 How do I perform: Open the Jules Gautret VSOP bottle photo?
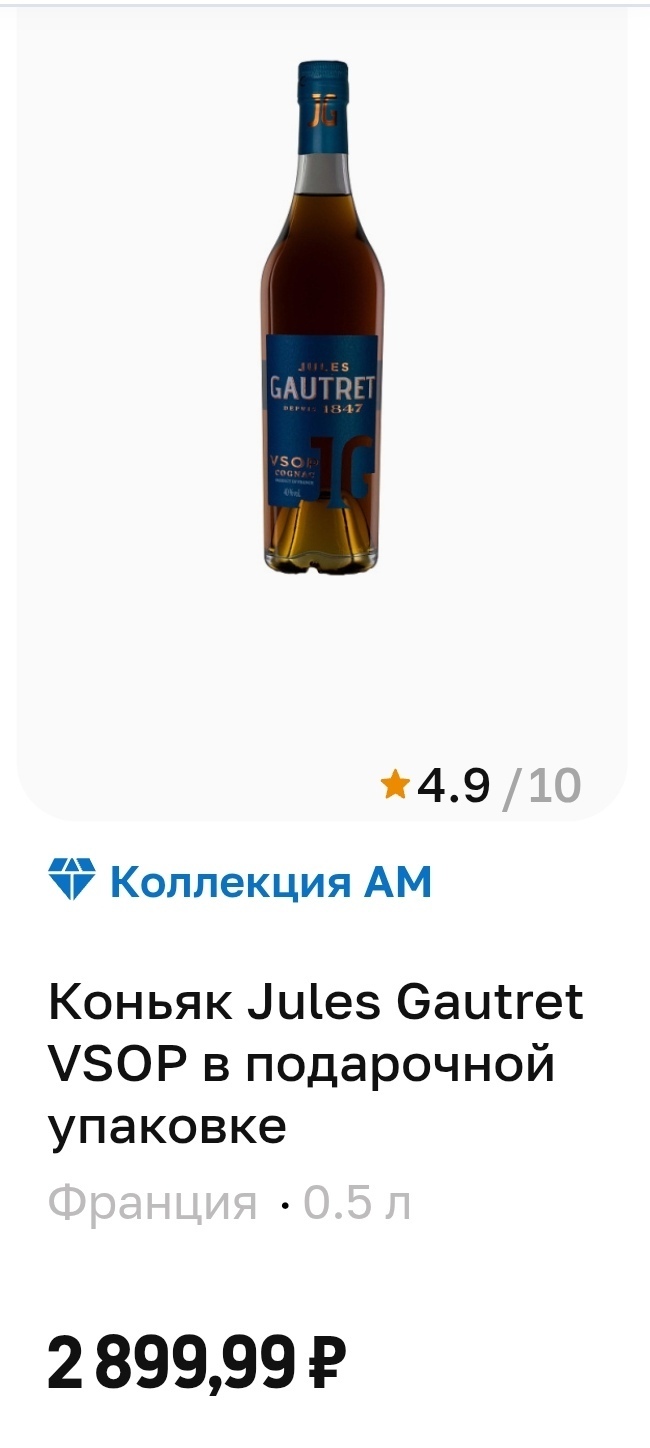tap(322, 320)
